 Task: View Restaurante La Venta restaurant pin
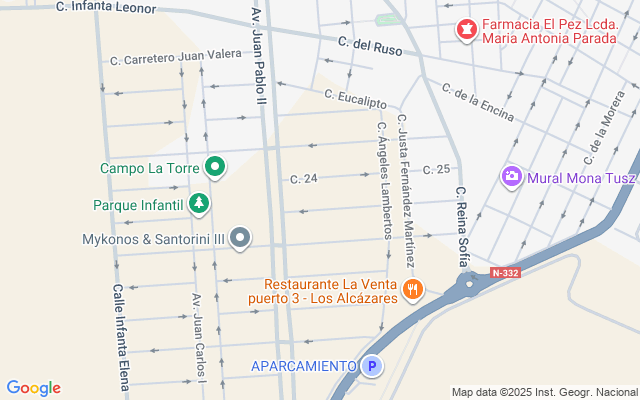point(413,290)
